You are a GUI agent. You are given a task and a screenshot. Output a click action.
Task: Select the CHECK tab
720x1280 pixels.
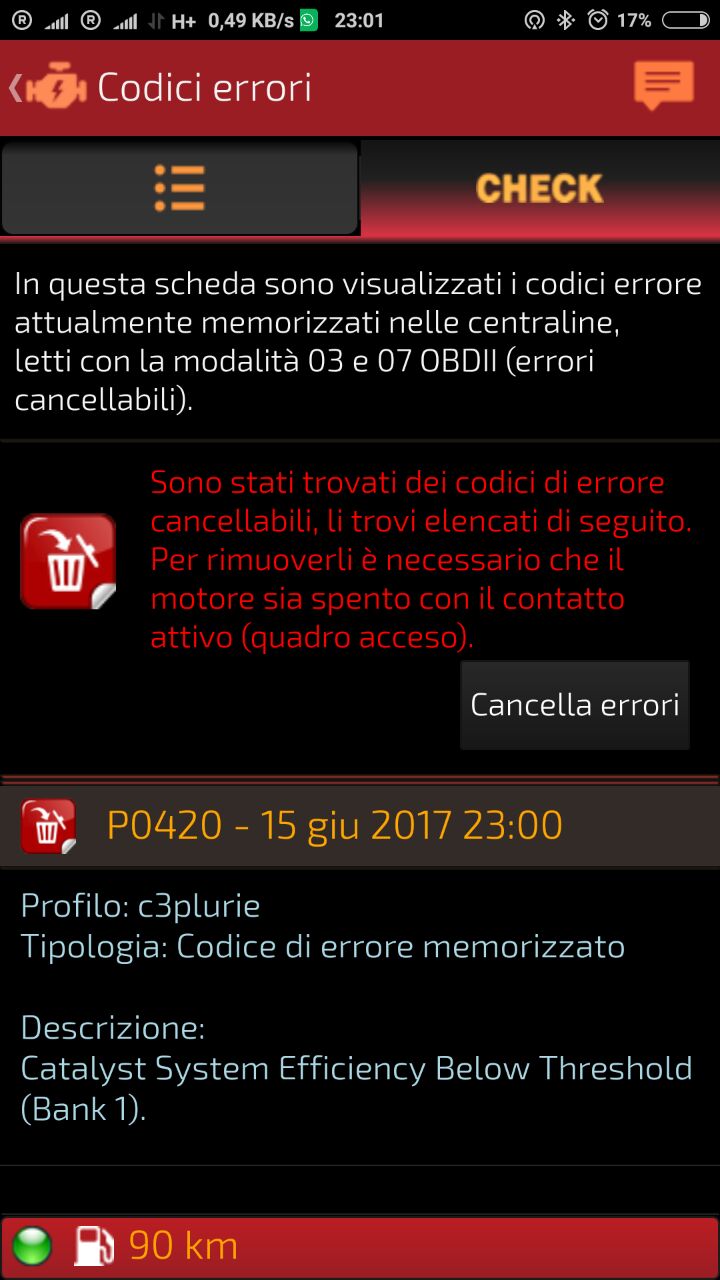[x=540, y=188]
